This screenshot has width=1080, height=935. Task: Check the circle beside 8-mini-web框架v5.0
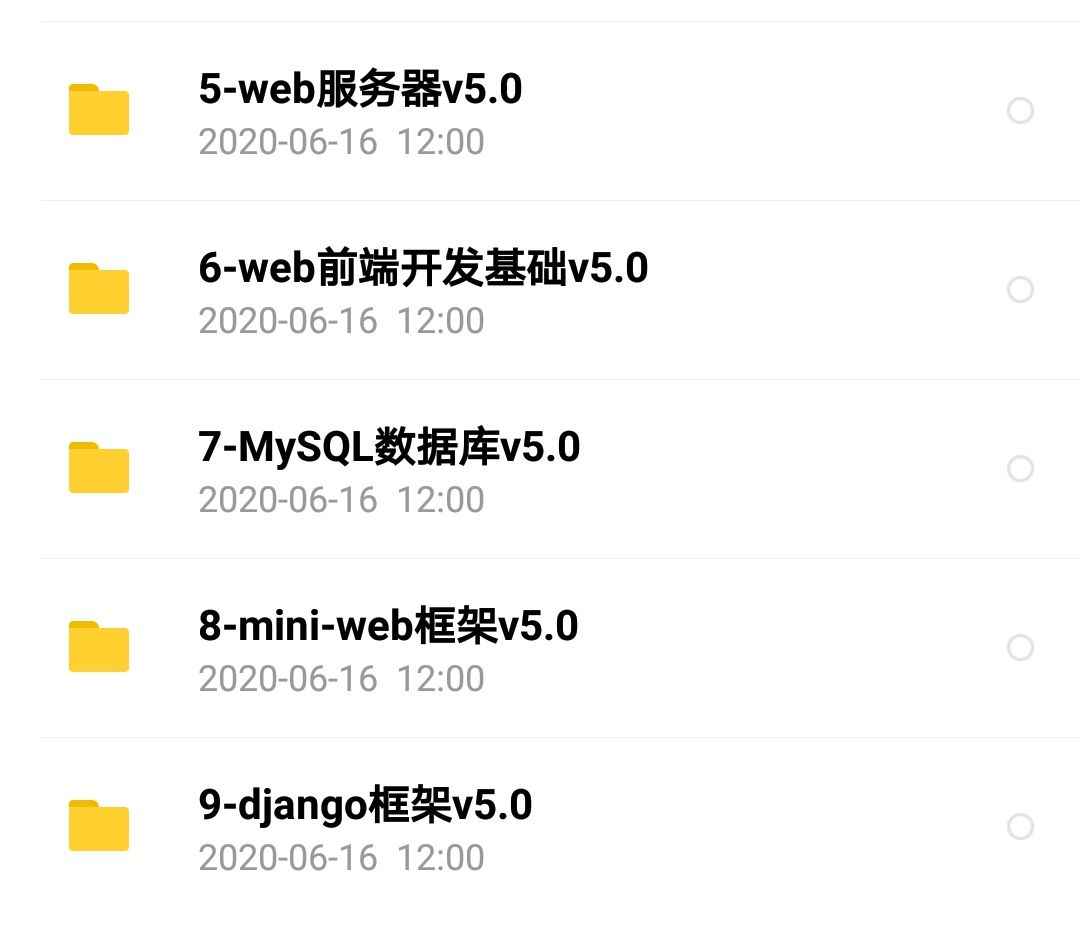click(1020, 647)
